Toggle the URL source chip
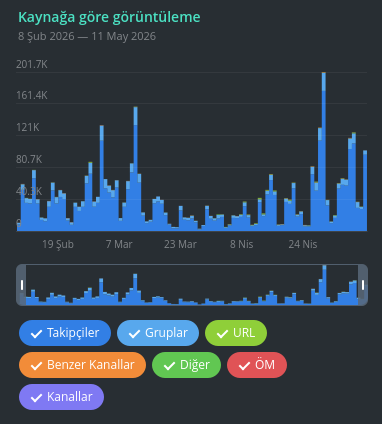The width and height of the screenshot is (382, 424). pyautogui.click(x=236, y=333)
